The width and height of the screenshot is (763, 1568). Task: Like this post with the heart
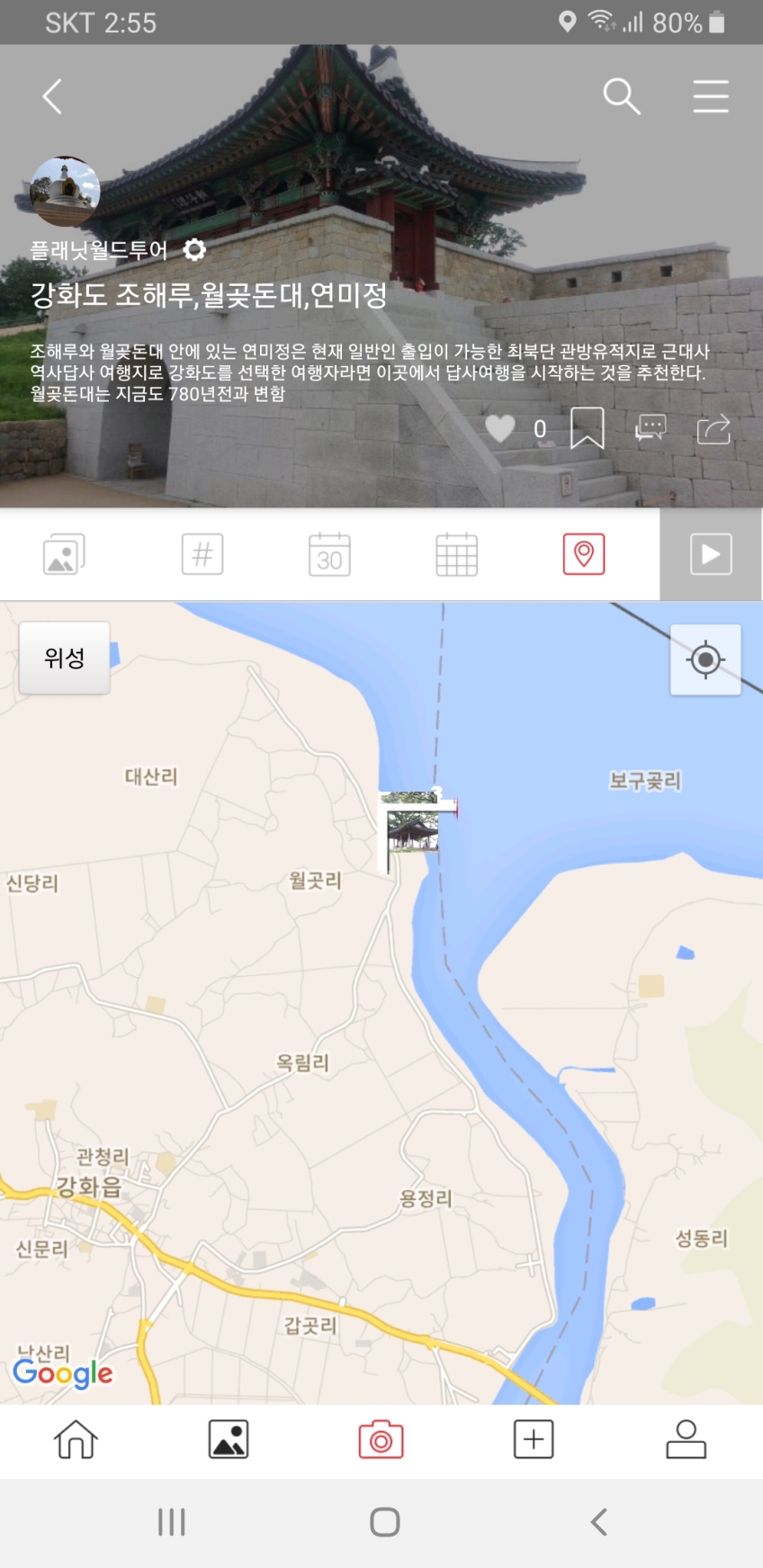point(500,429)
